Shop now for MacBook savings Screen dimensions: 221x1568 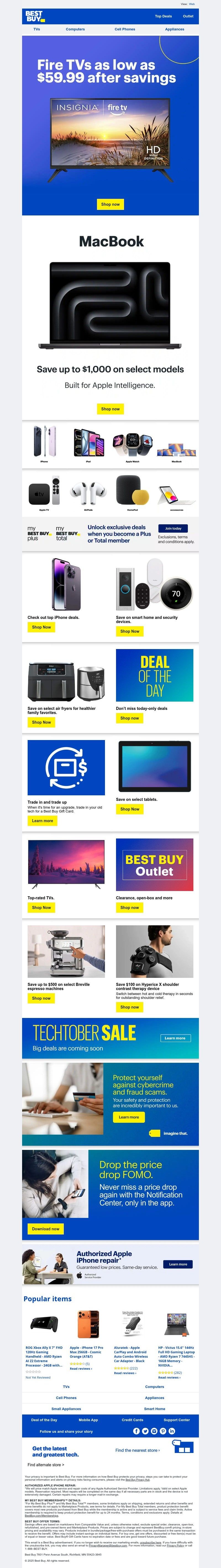(110, 408)
